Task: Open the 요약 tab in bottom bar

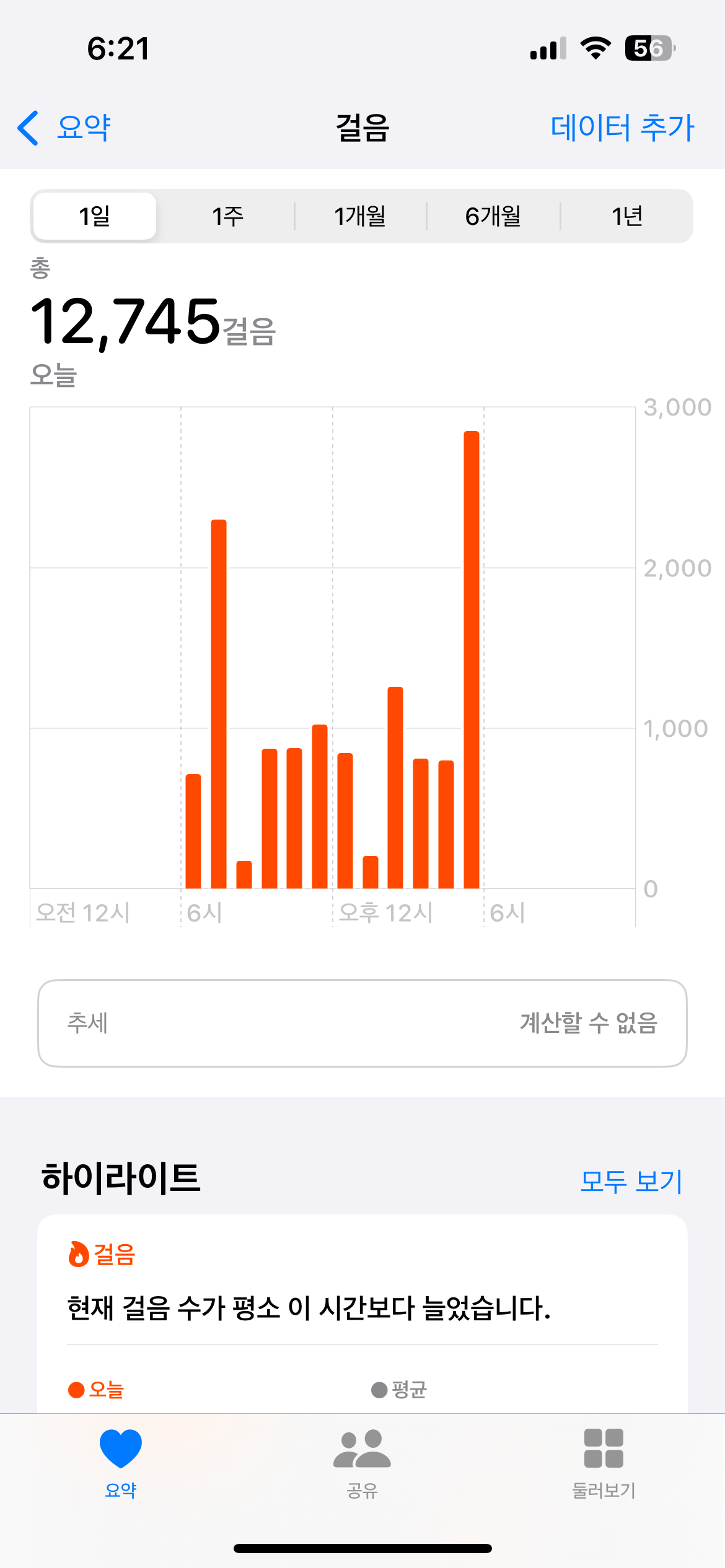Action: [121, 1463]
